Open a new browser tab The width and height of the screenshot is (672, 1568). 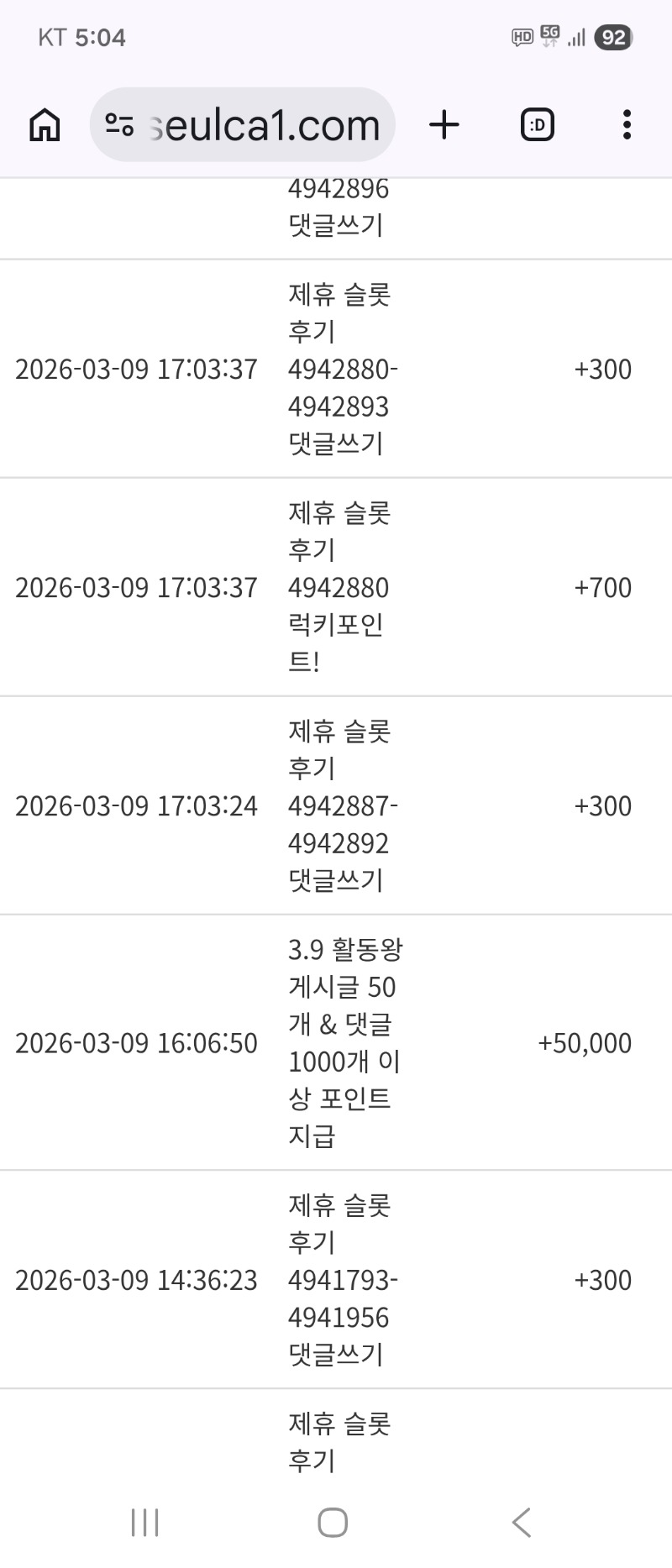point(444,125)
